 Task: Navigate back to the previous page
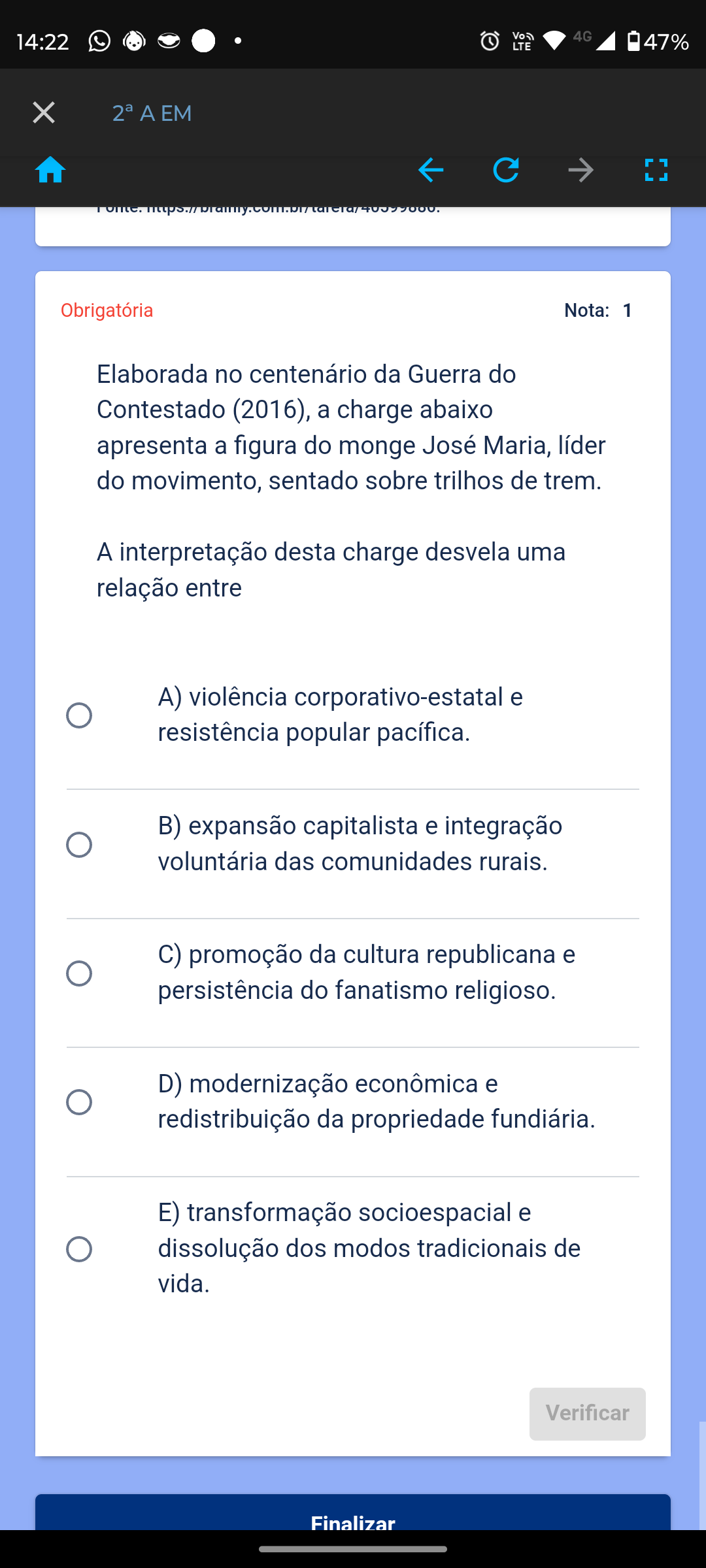click(431, 170)
